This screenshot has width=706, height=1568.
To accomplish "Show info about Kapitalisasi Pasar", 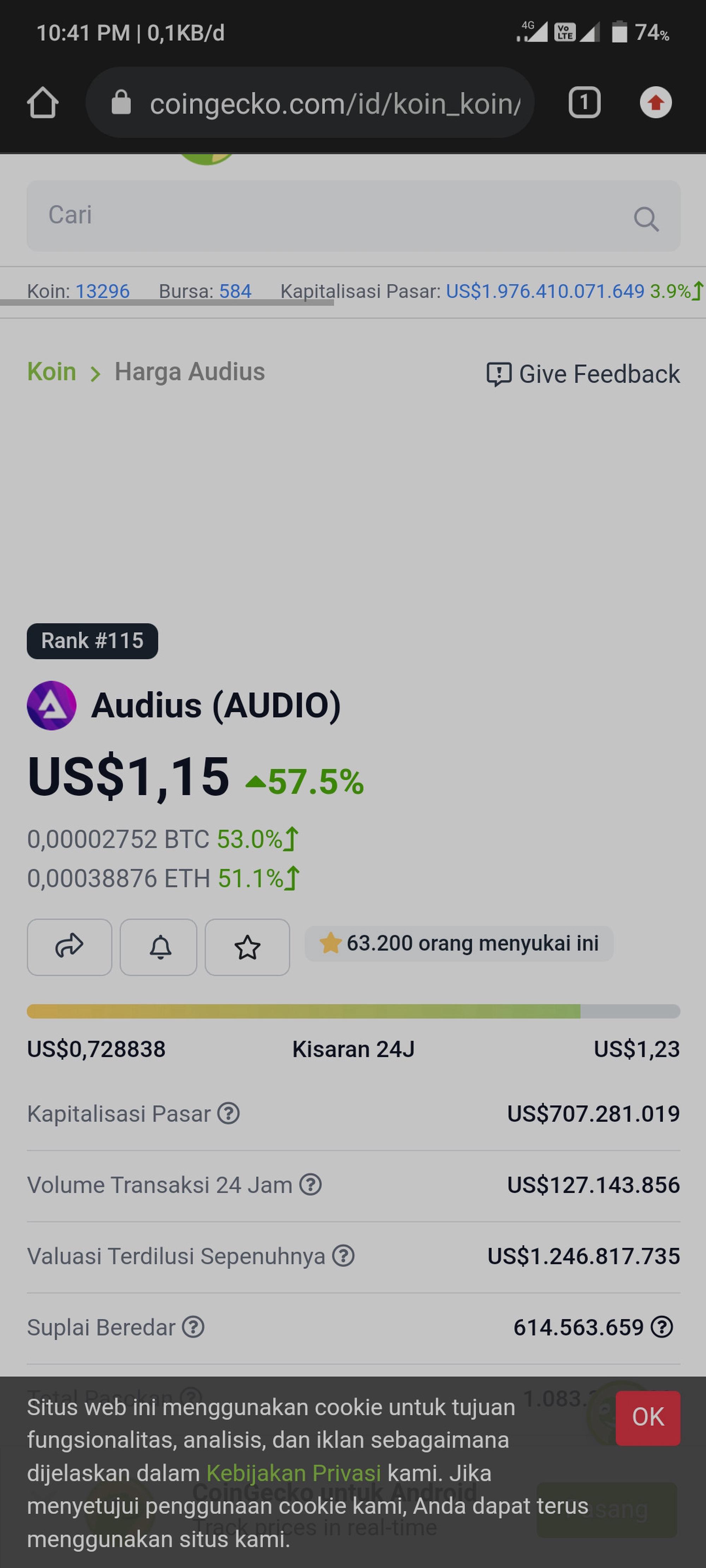I will tap(228, 1113).
